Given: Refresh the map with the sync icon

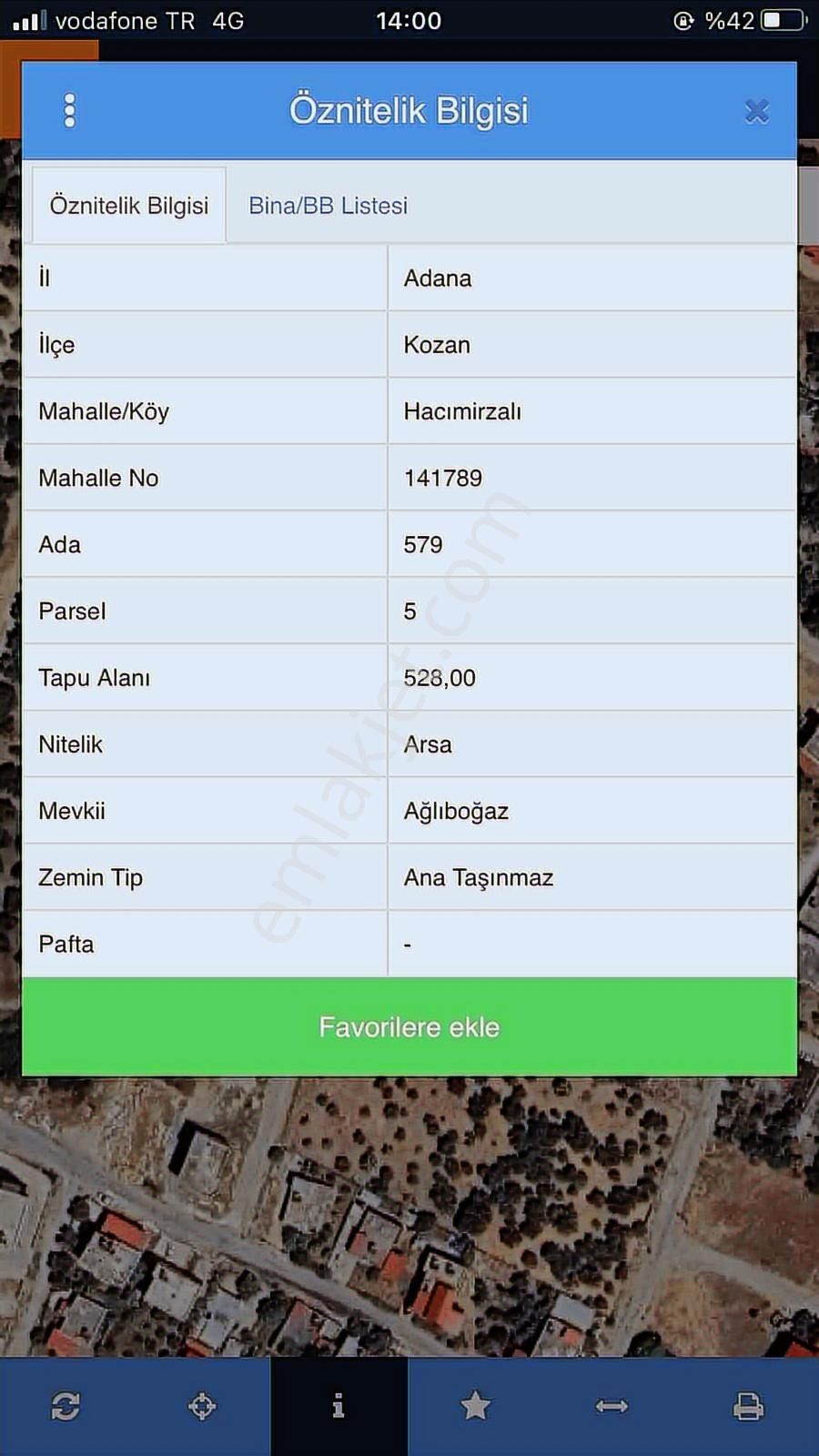Looking at the screenshot, I should pyautogui.click(x=66, y=1407).
